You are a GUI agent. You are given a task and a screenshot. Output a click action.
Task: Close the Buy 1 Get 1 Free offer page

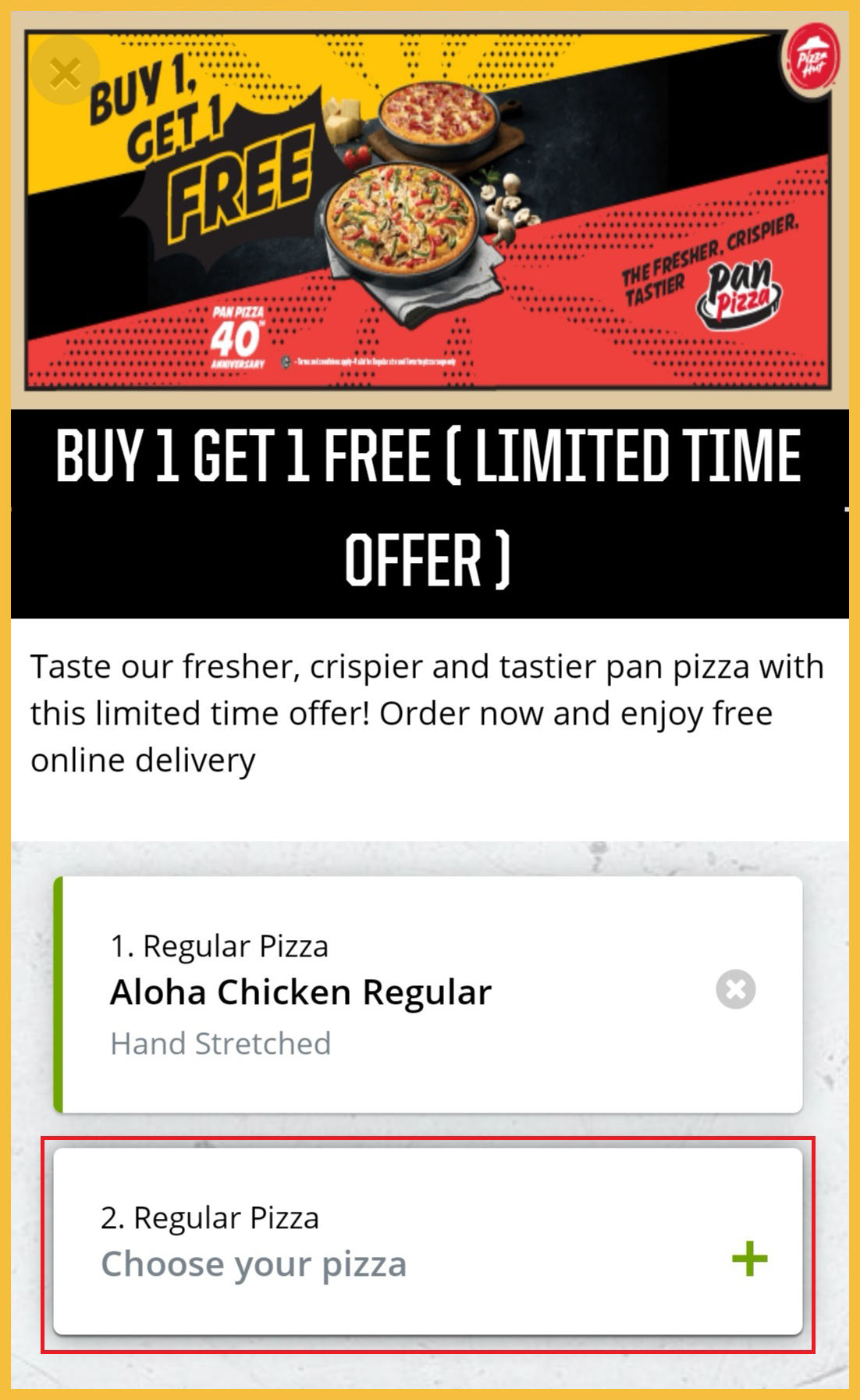pos(65,74)
